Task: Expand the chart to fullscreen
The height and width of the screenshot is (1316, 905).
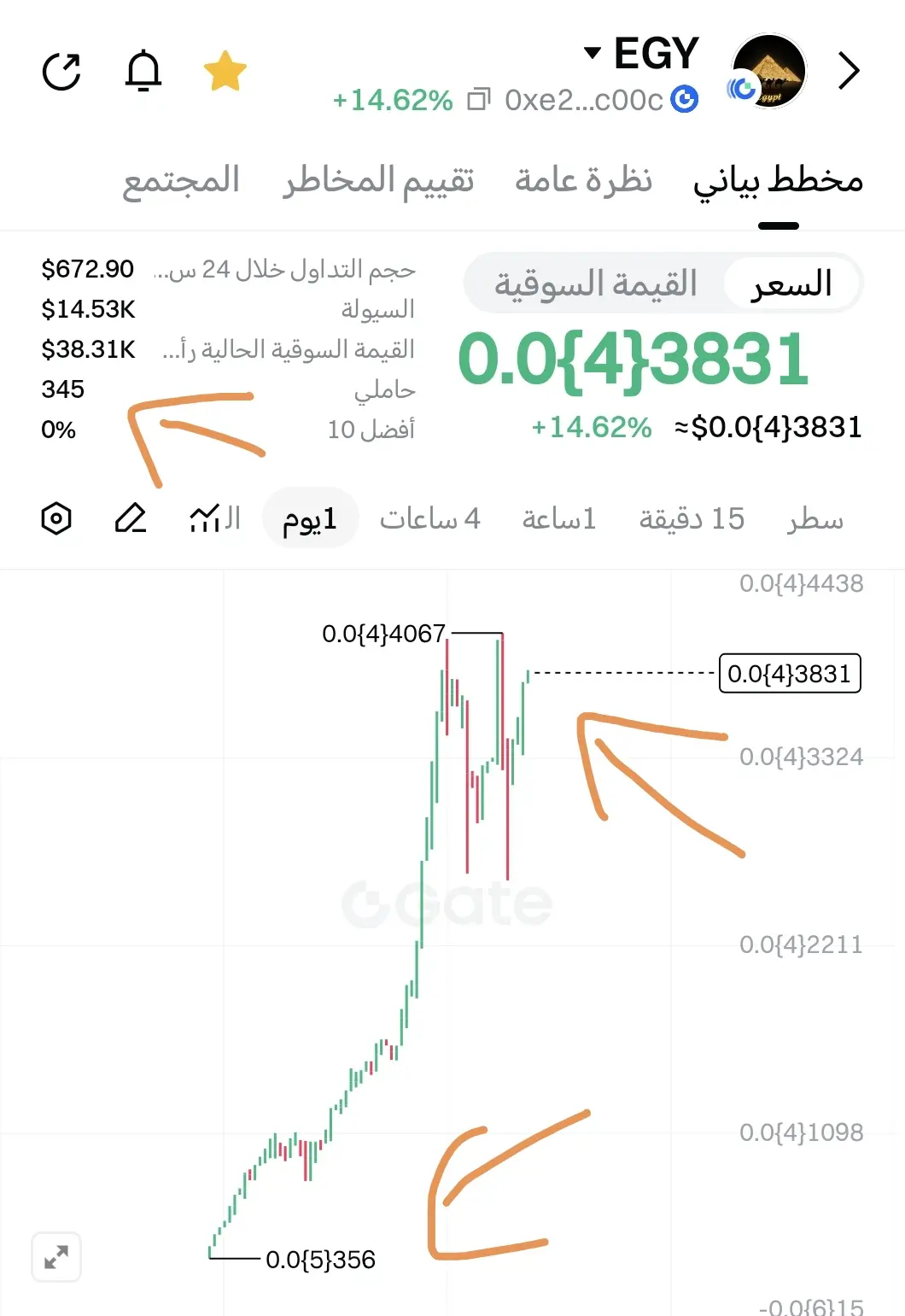Action: click(56, 1257)
